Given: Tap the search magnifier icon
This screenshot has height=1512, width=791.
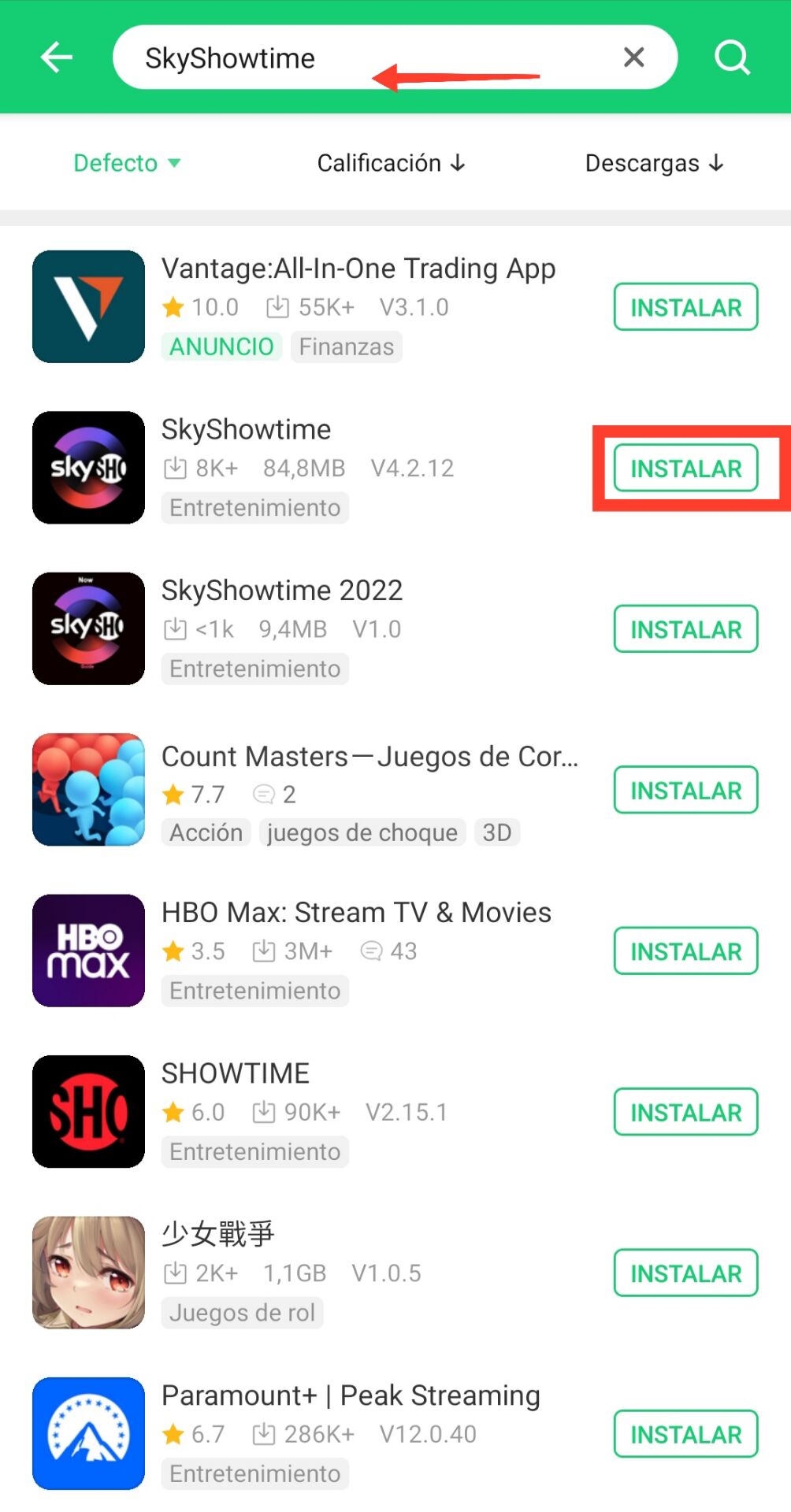Looking at the screenshot, I should (x=732, y=57).
